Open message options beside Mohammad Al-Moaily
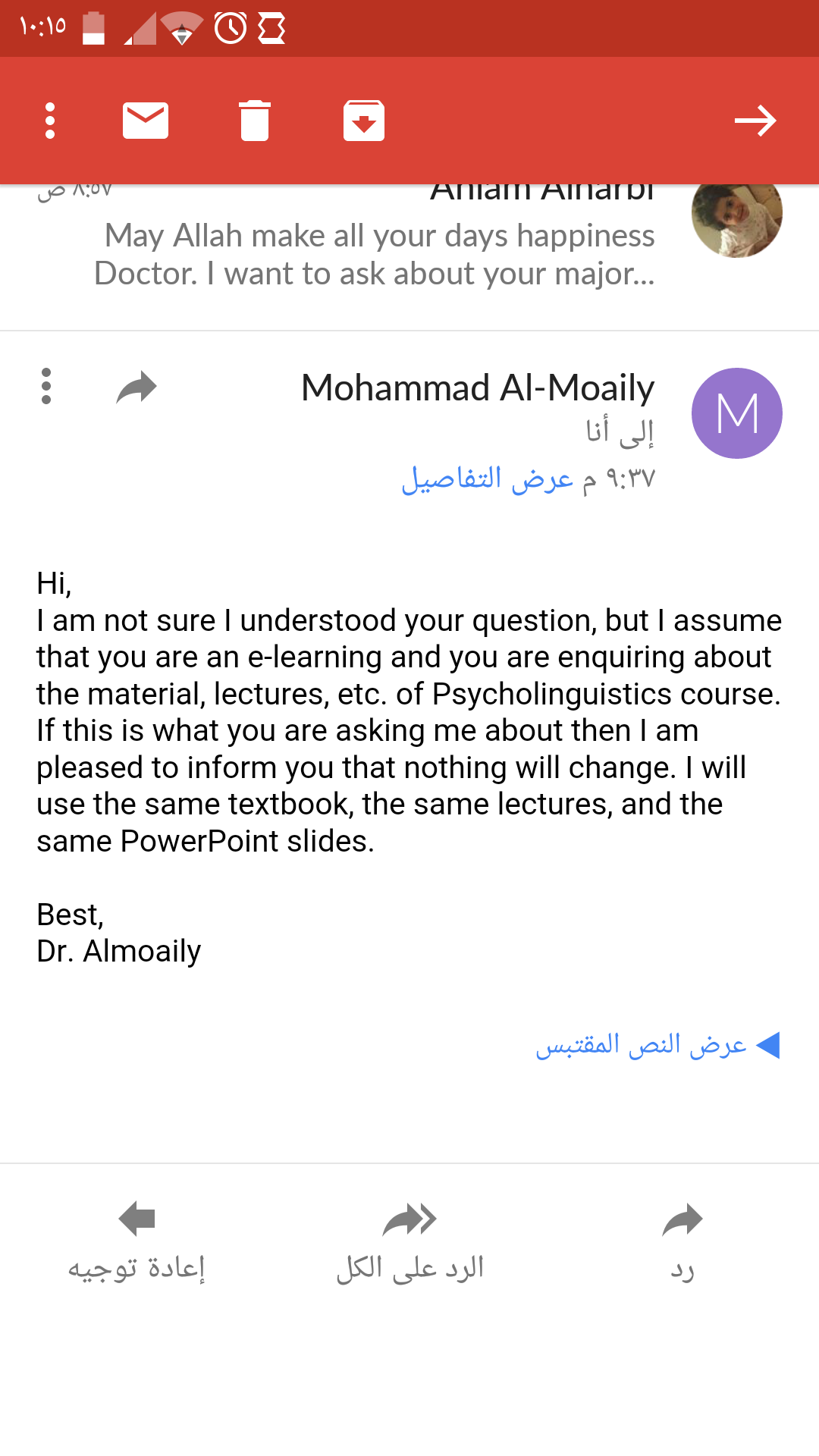Screen dimensions: 819x1456 pyautogui.click(x=46, y=386)
